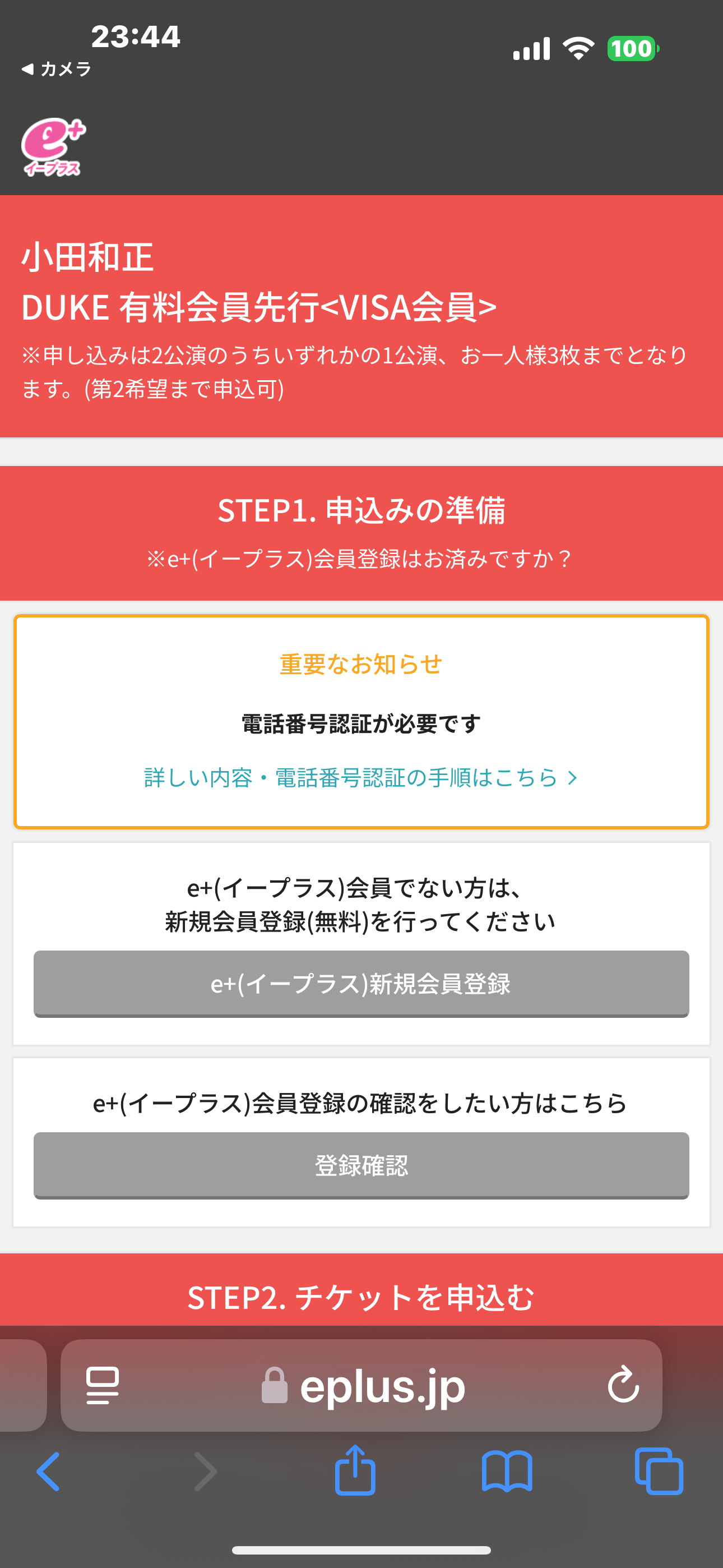
Task: Open the phone number verification procedure link
Action: (361, 777)
